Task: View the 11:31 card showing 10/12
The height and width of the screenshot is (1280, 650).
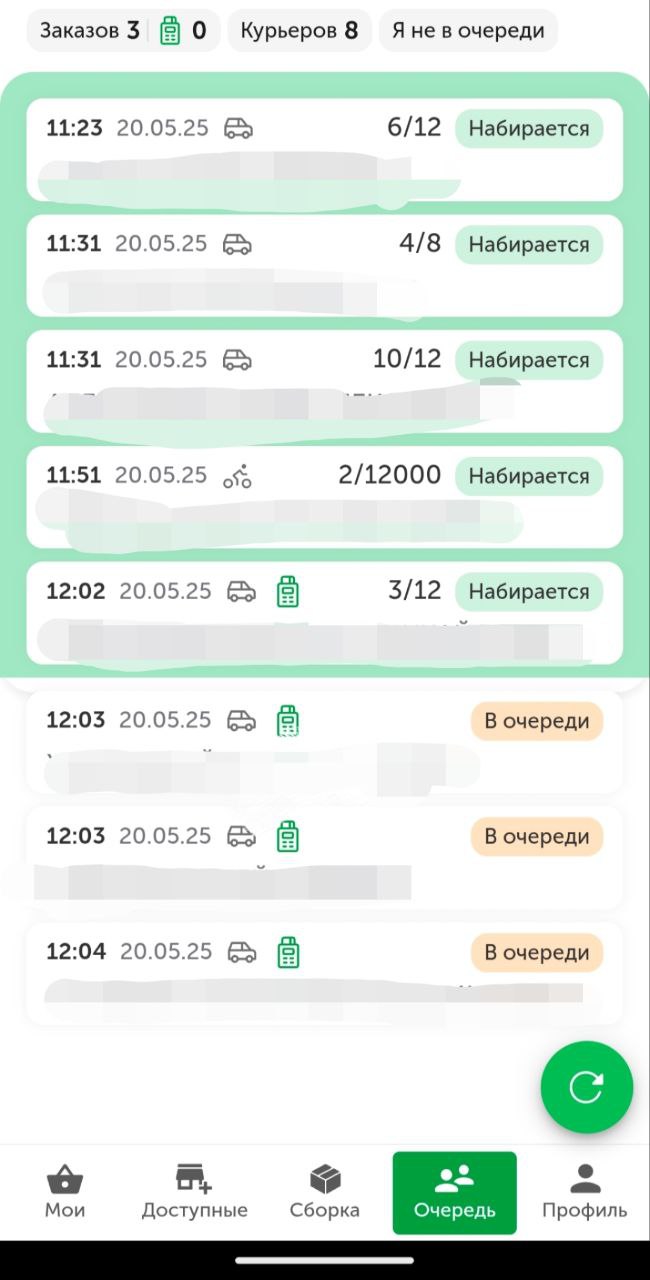Action: point(324,381)
